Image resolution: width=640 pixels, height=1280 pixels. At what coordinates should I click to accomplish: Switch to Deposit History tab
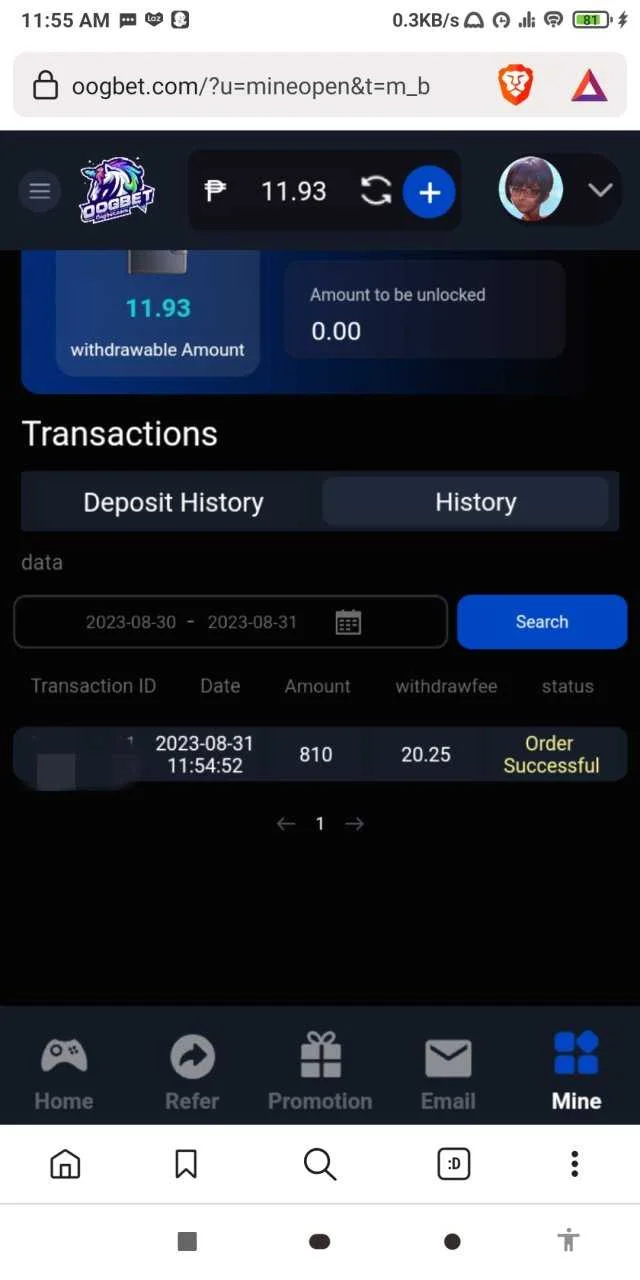173,502
